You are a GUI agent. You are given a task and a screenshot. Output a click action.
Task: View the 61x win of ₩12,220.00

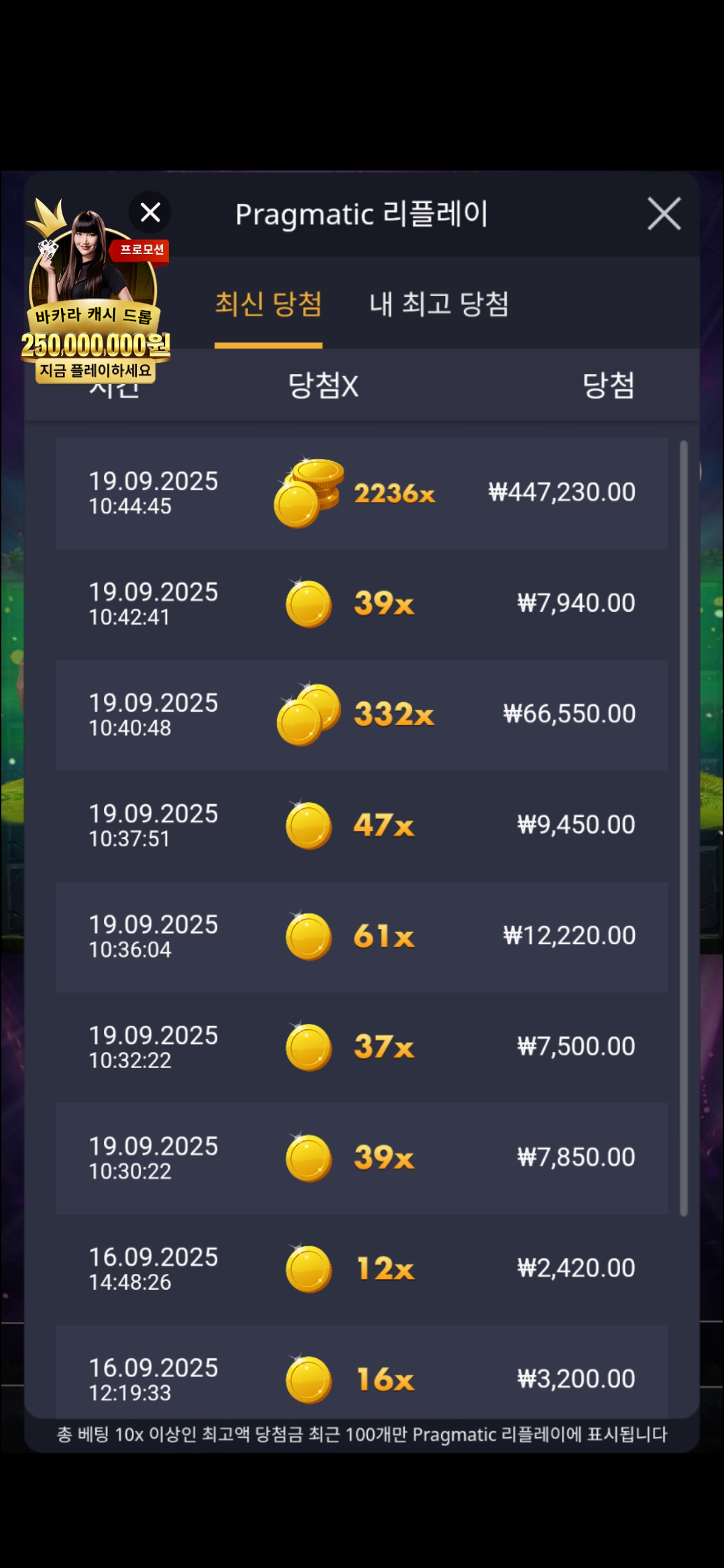tap(362, 936)
